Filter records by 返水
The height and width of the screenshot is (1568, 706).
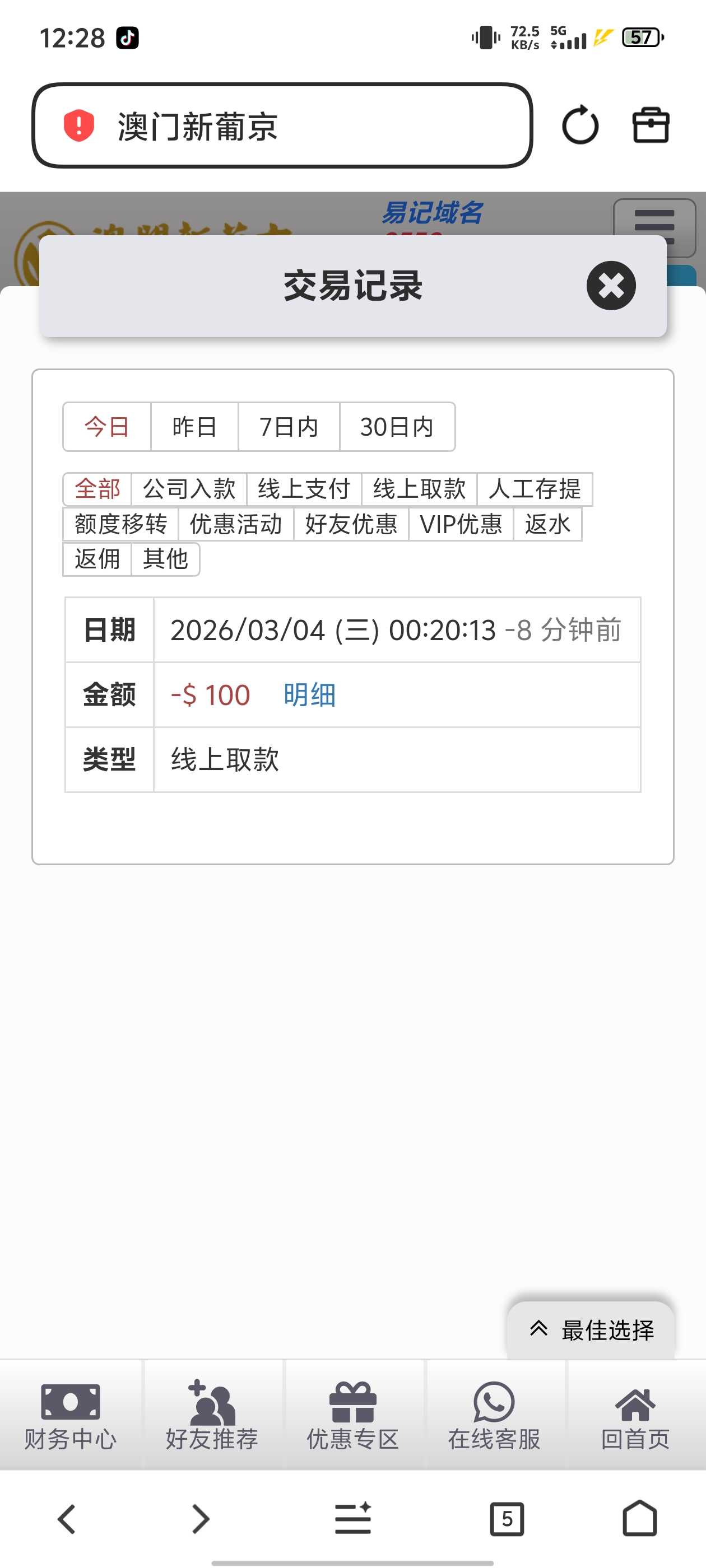[x=547, y=524]
